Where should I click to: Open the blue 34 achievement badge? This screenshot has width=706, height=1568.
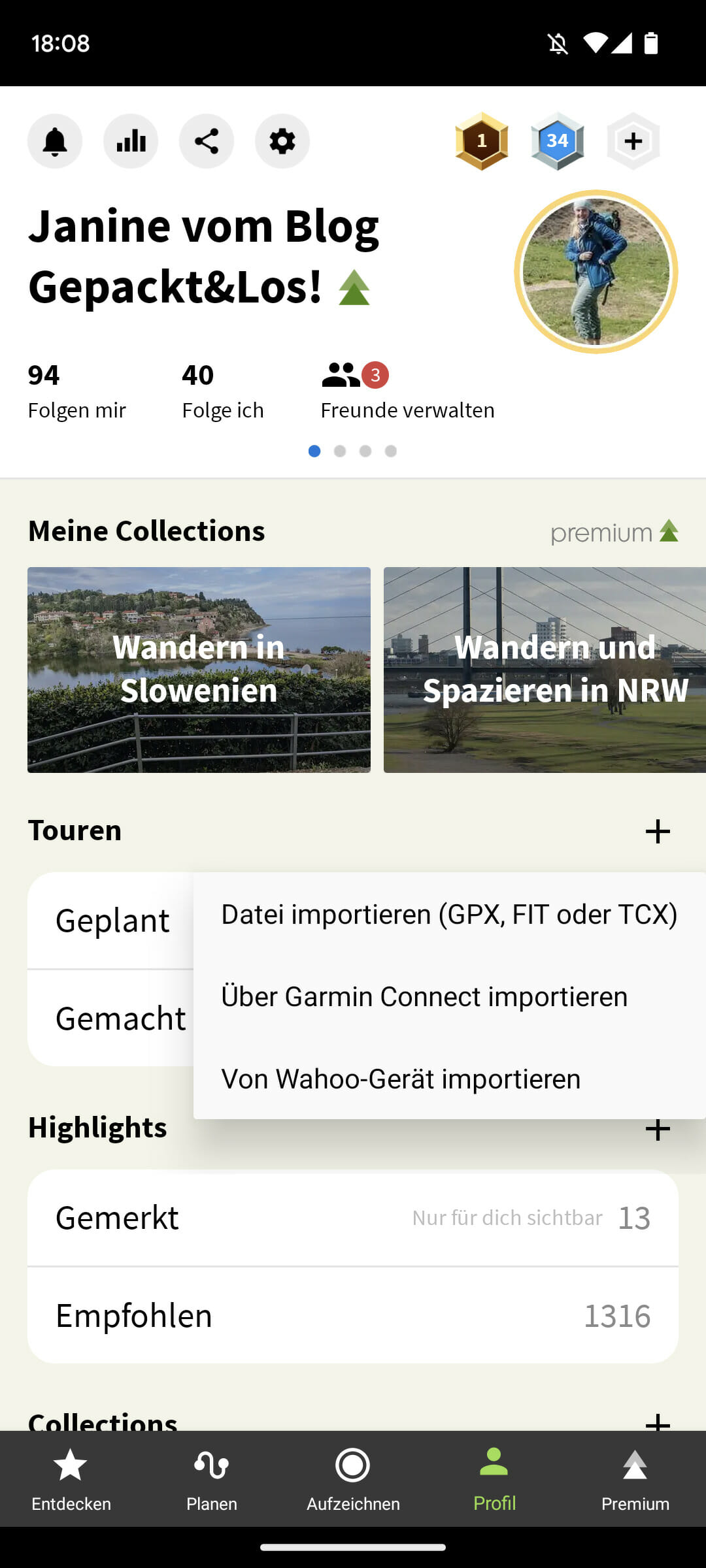point(557,140)
